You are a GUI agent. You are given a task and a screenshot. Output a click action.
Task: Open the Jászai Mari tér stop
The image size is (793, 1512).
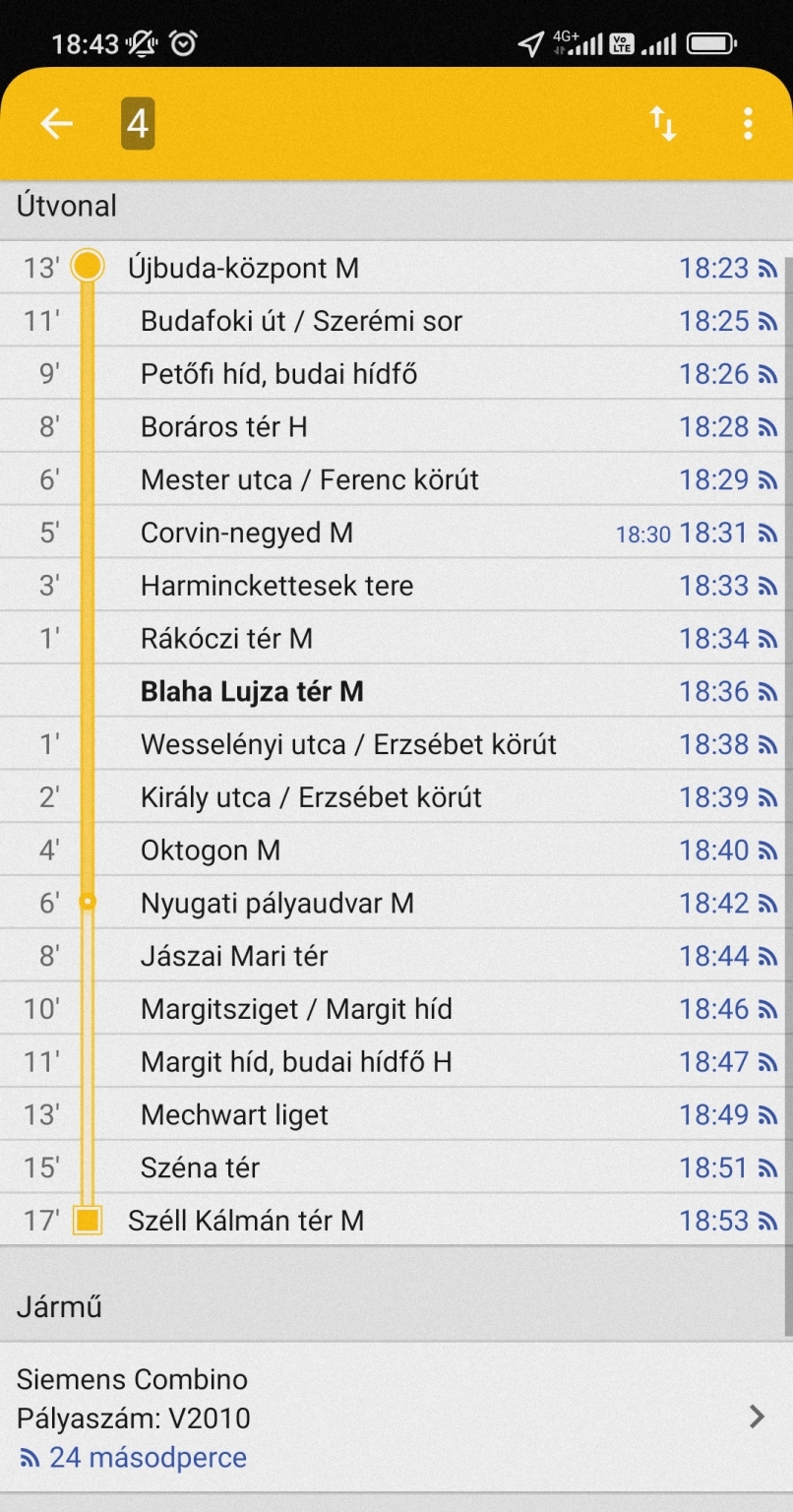pos(234,957)
